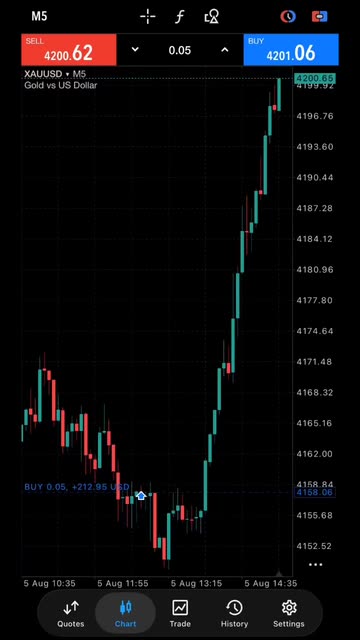Screen dimensions: 360x640
Task: Open the new order icon at top right
Action: tap(320, 16)
